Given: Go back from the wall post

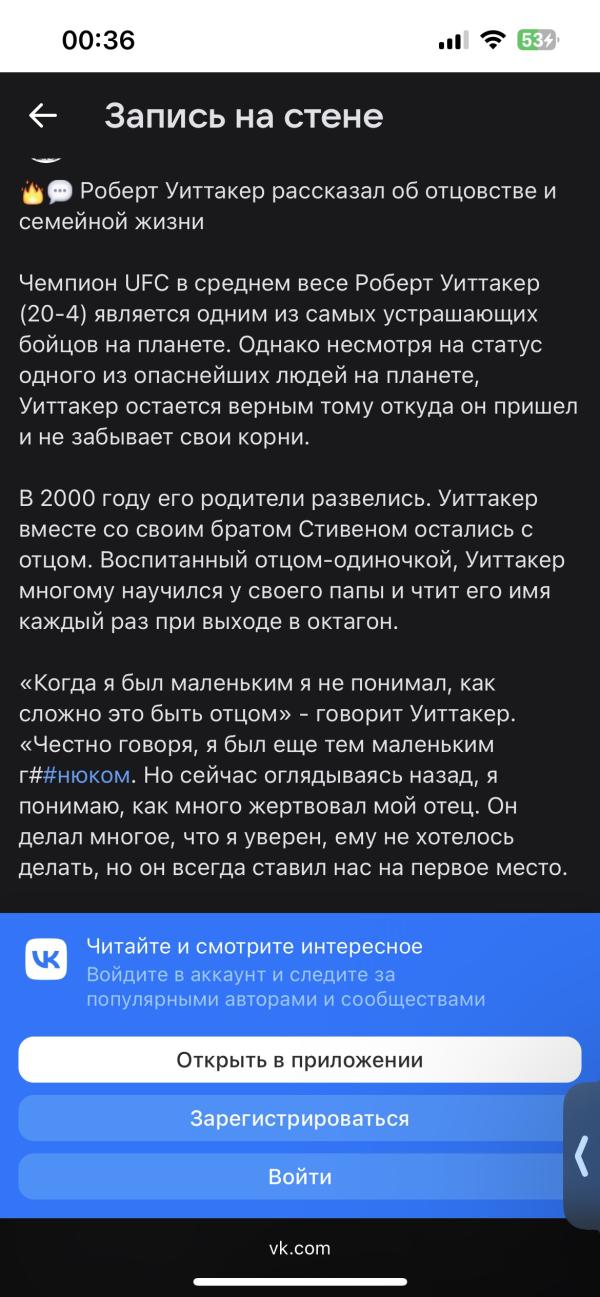Looking at the screenshot, I should click(x=43, y=116).
